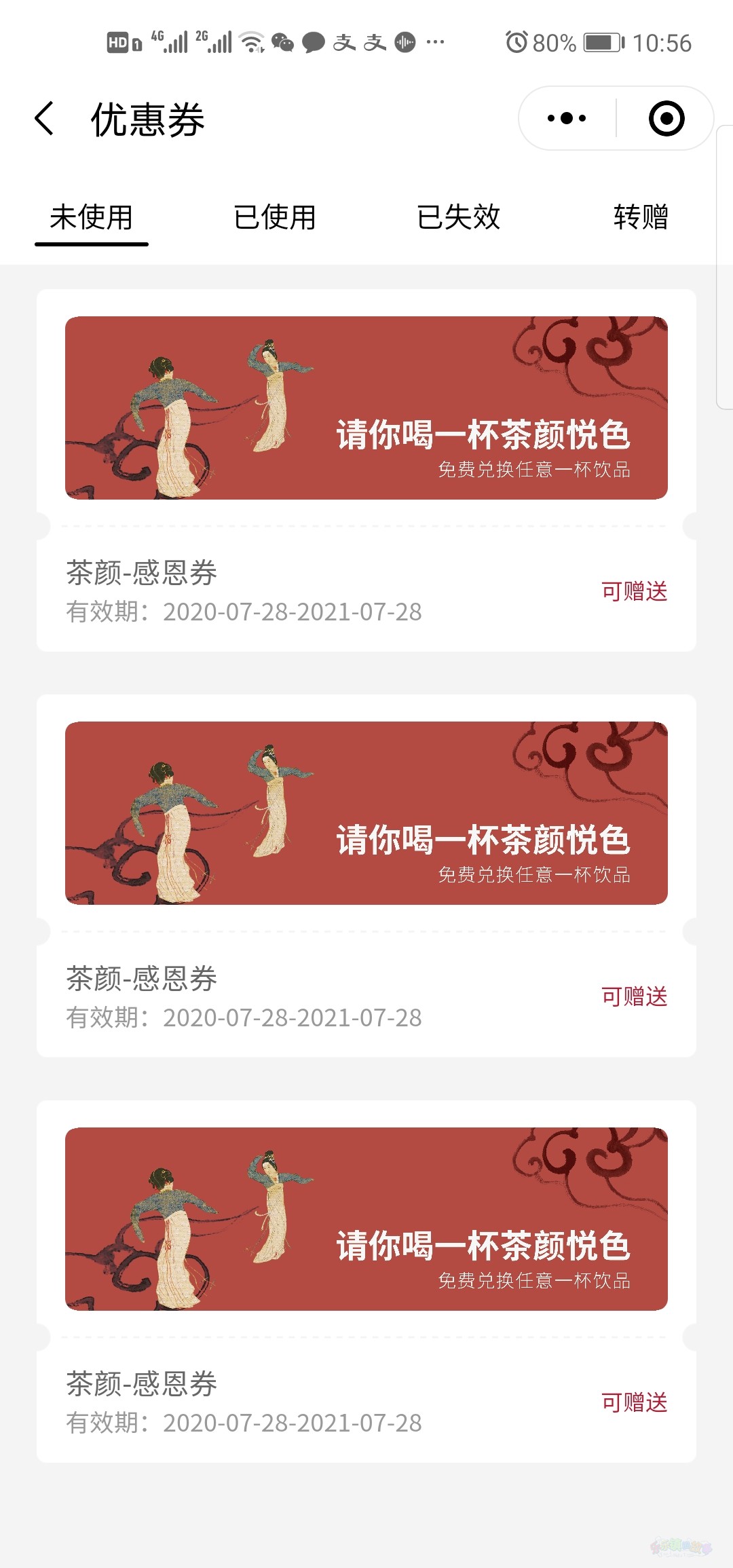Open the 转赠 tab
Viewport: 733px width, 1568px height.
(x=641, y=218)
